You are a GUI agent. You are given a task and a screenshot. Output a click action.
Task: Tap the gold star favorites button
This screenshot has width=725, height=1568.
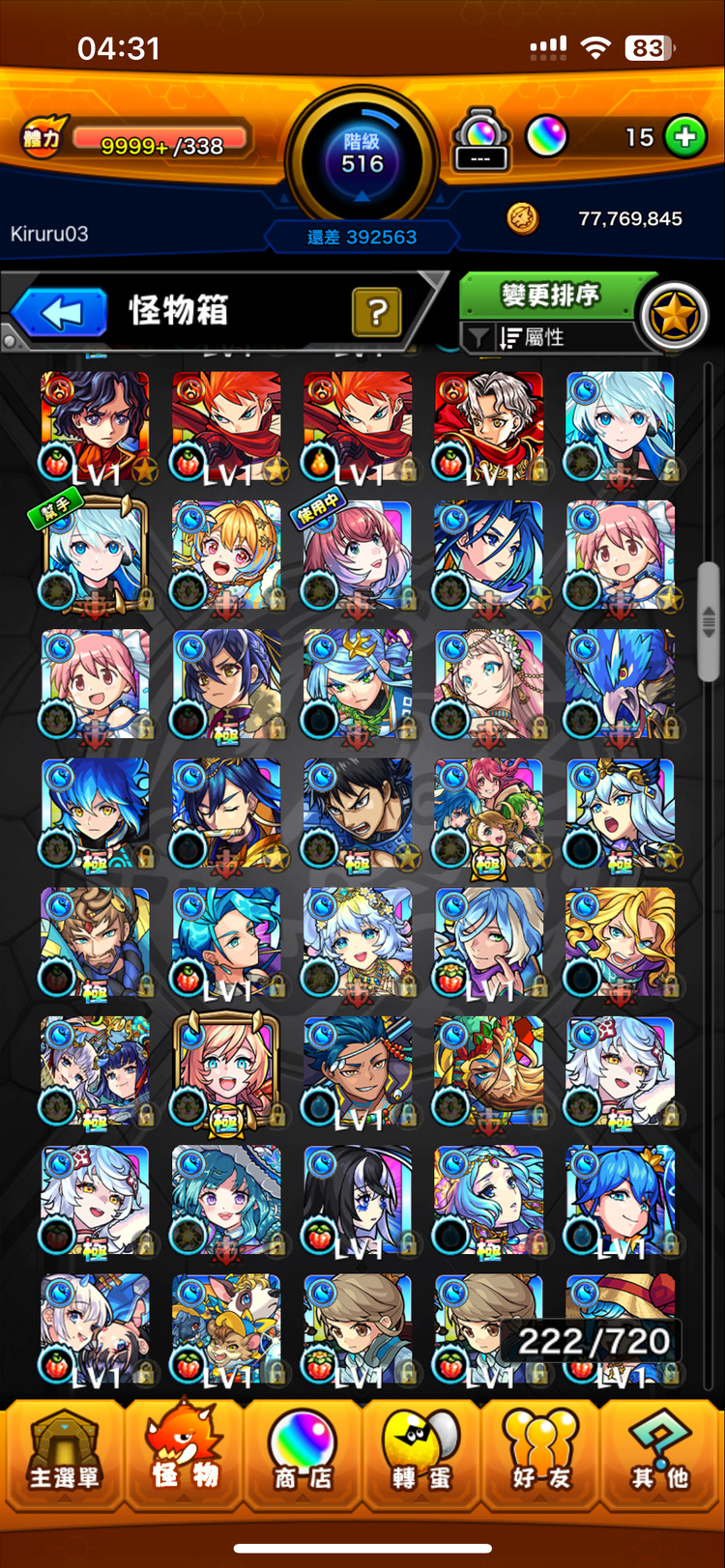point(675,316)
